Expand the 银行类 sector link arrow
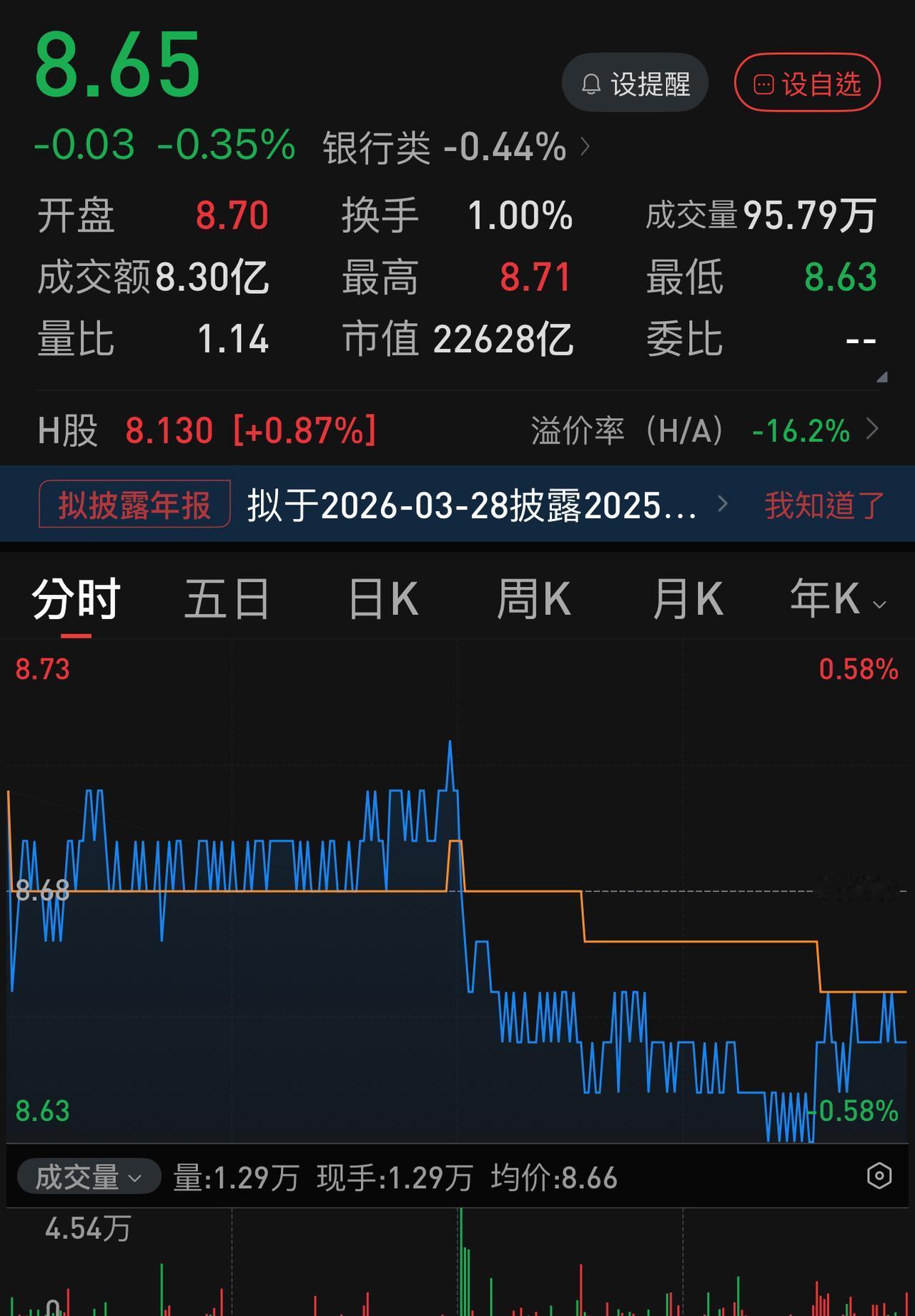 pyautogui.click(x=586, y=148)
